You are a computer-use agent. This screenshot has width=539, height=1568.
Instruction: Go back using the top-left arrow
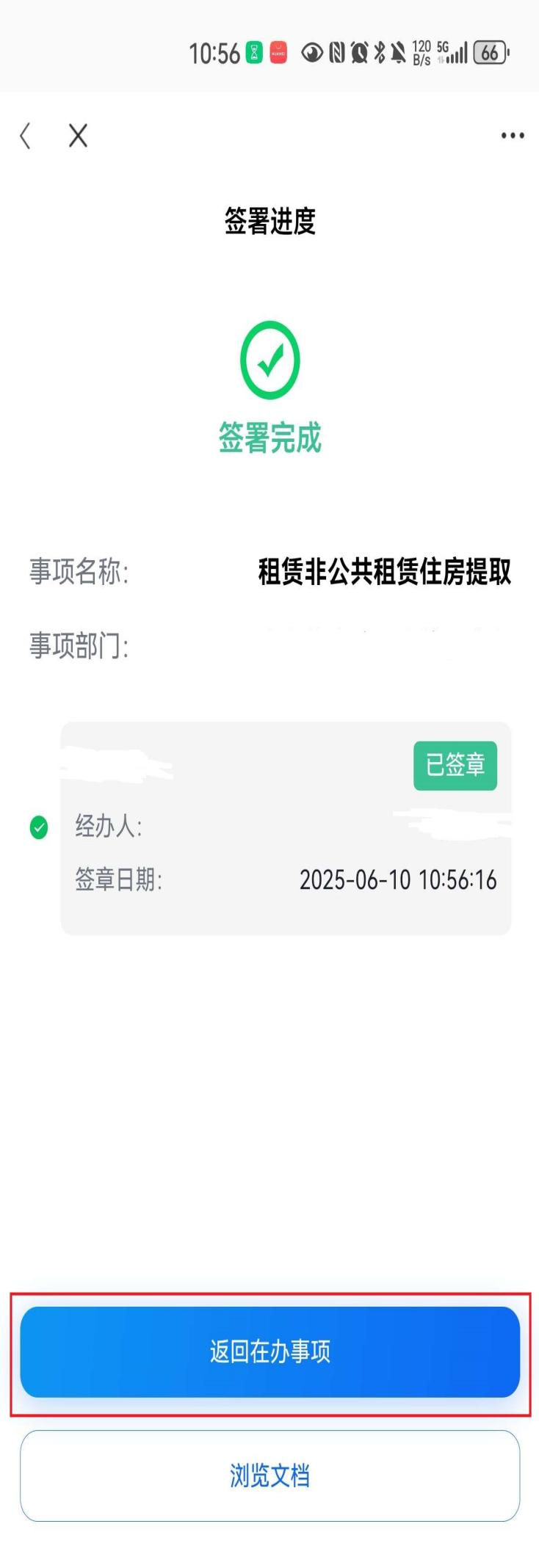pyautogui.click(x=26, y=136)
